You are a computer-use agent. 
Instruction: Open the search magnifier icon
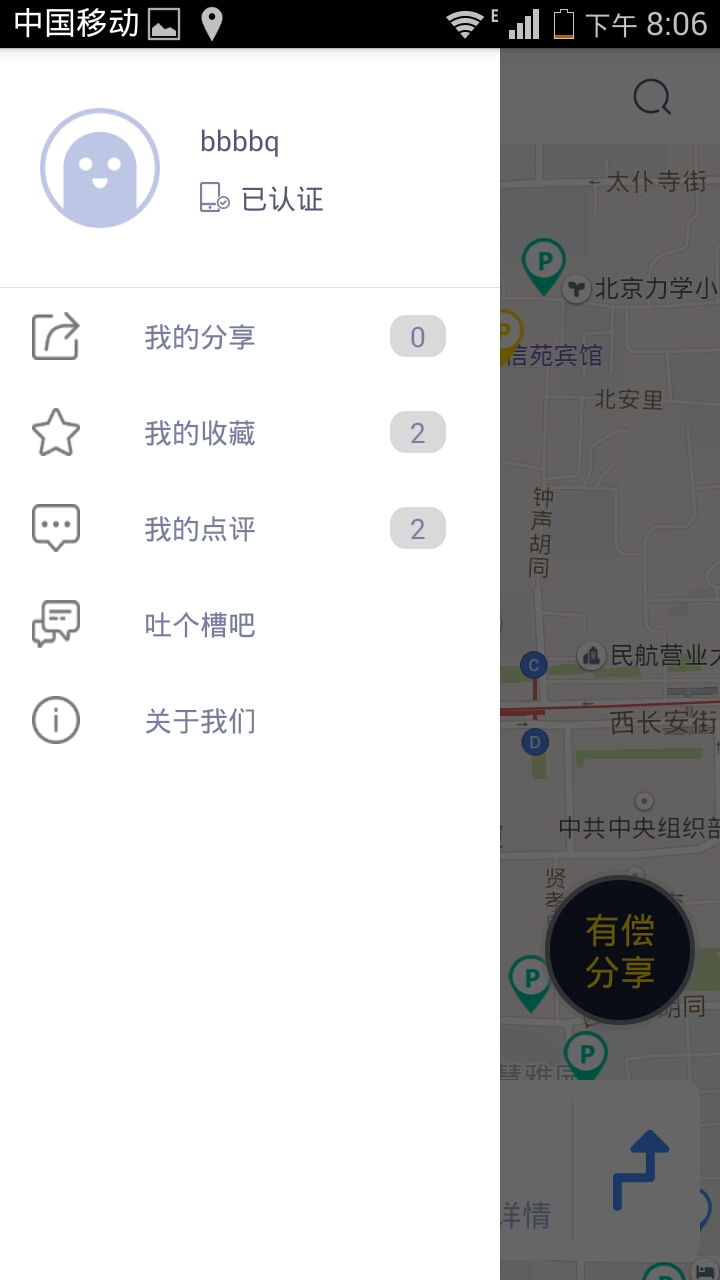coord(651,96)
